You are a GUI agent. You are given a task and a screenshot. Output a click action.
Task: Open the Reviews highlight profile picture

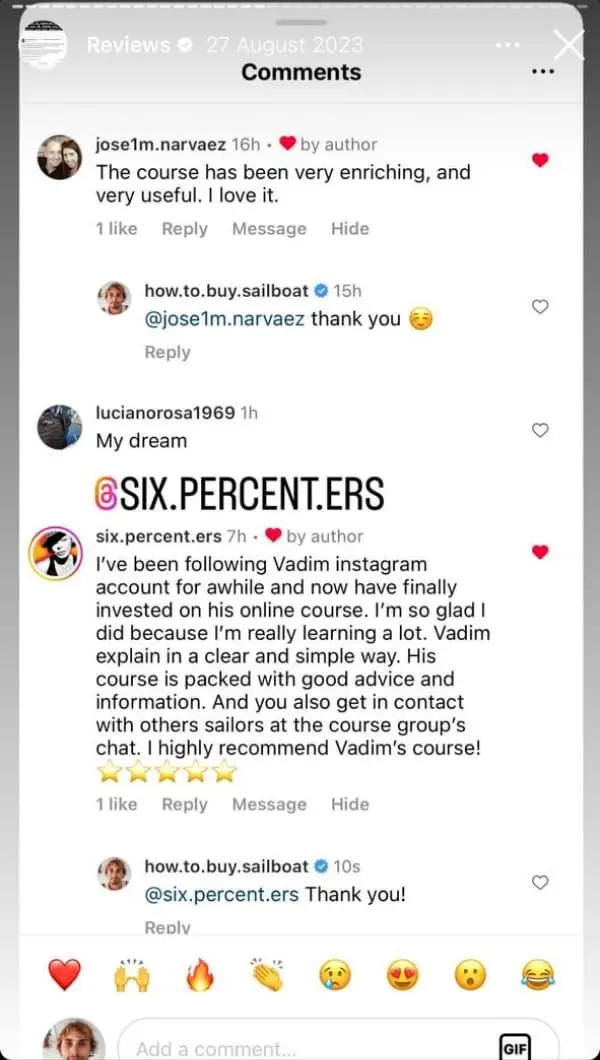pyautogui.click(x=44, y=44)
